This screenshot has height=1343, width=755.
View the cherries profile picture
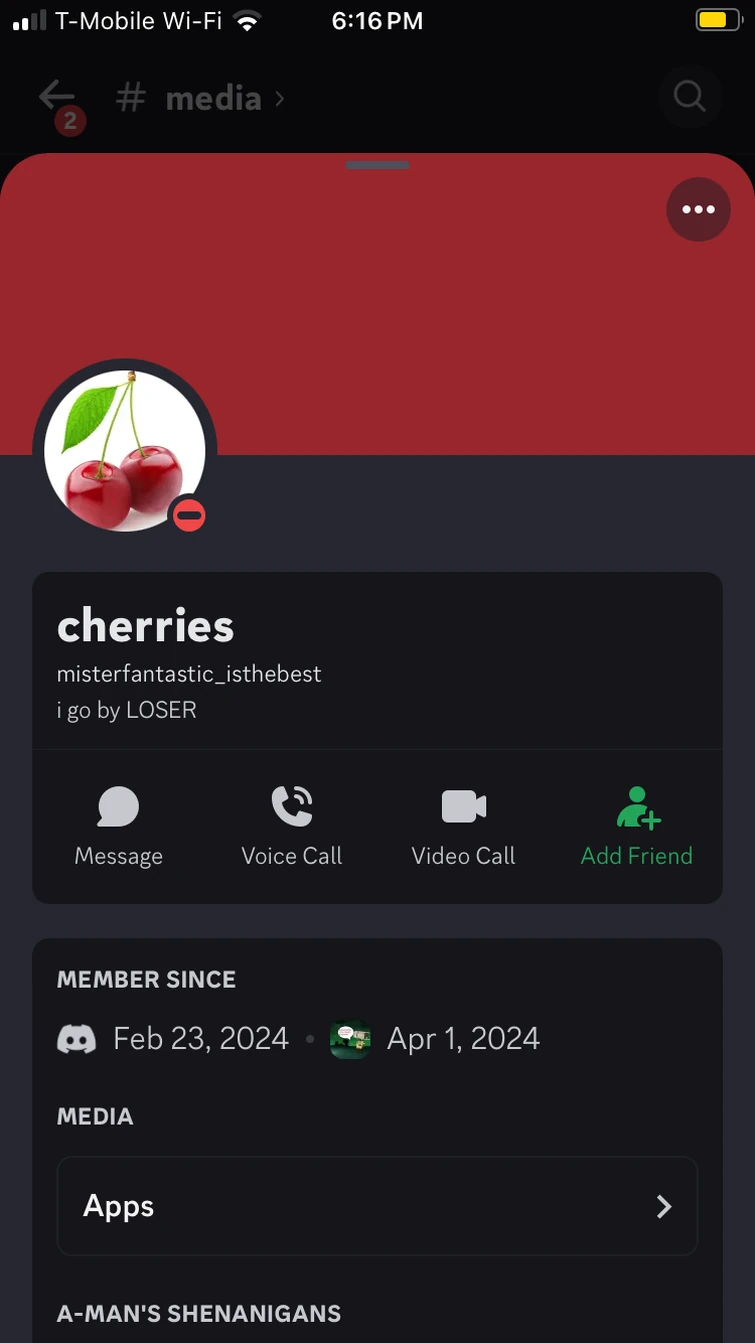(125, 451)
